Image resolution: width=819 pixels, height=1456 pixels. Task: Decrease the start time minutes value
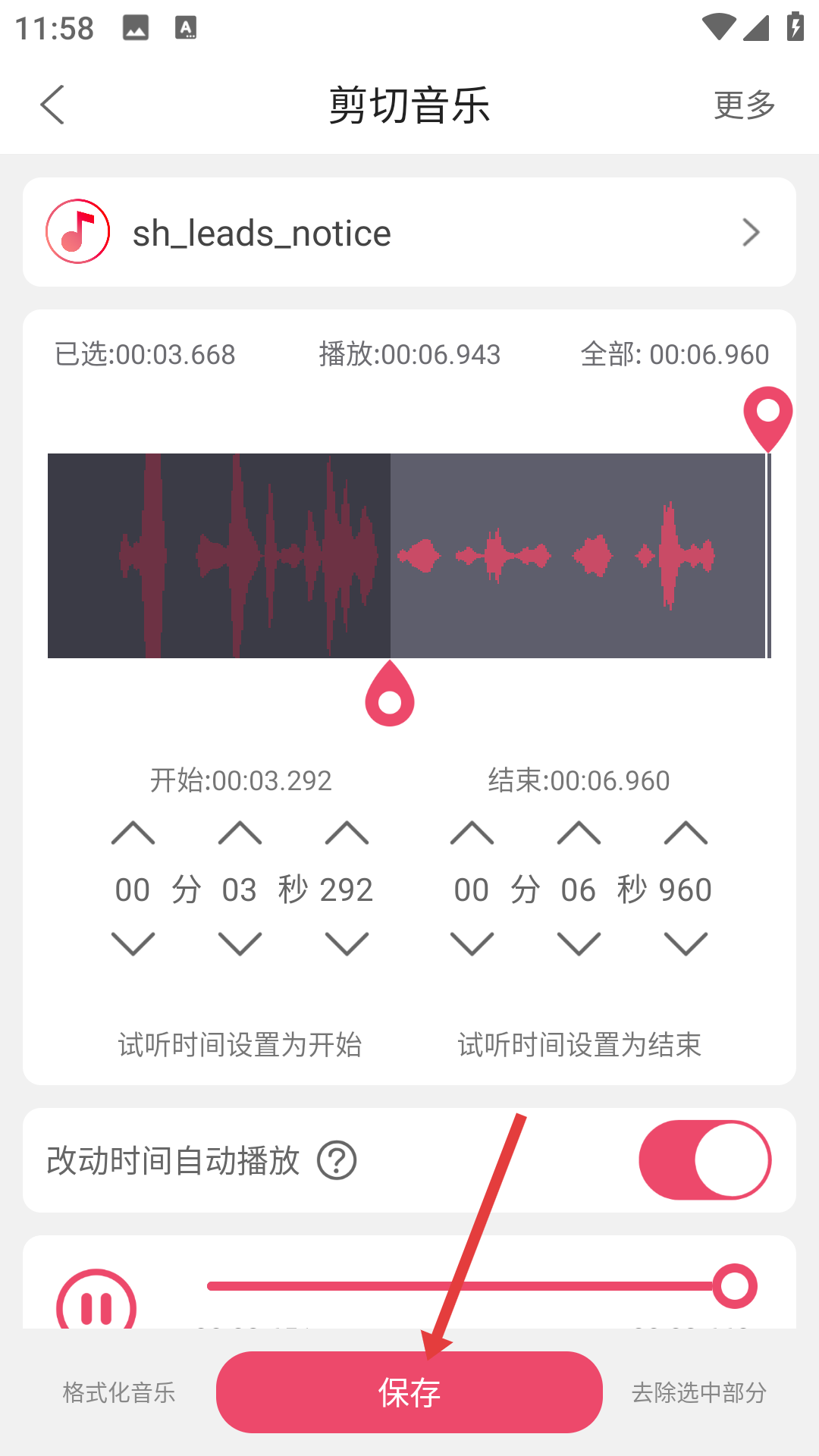pos(133,944)
